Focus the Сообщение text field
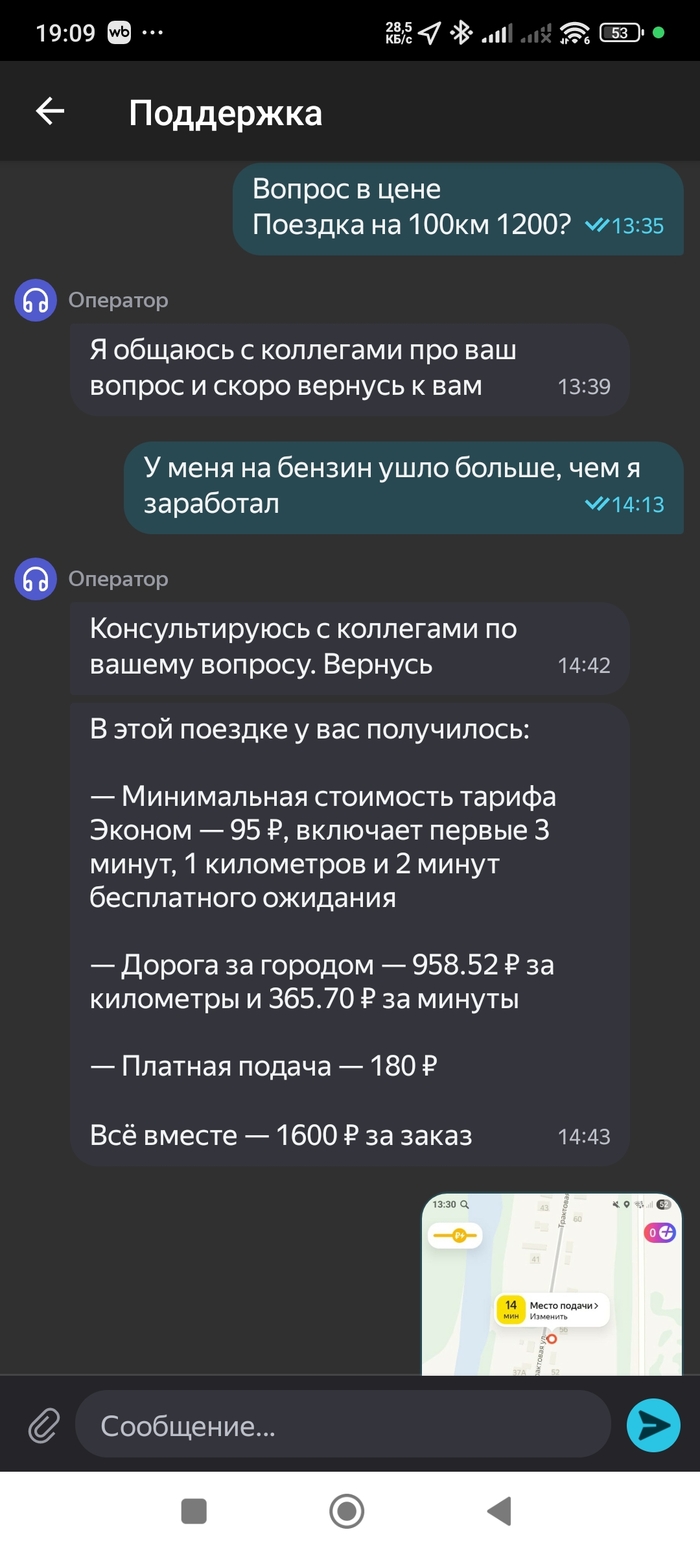 [340, 1425]
